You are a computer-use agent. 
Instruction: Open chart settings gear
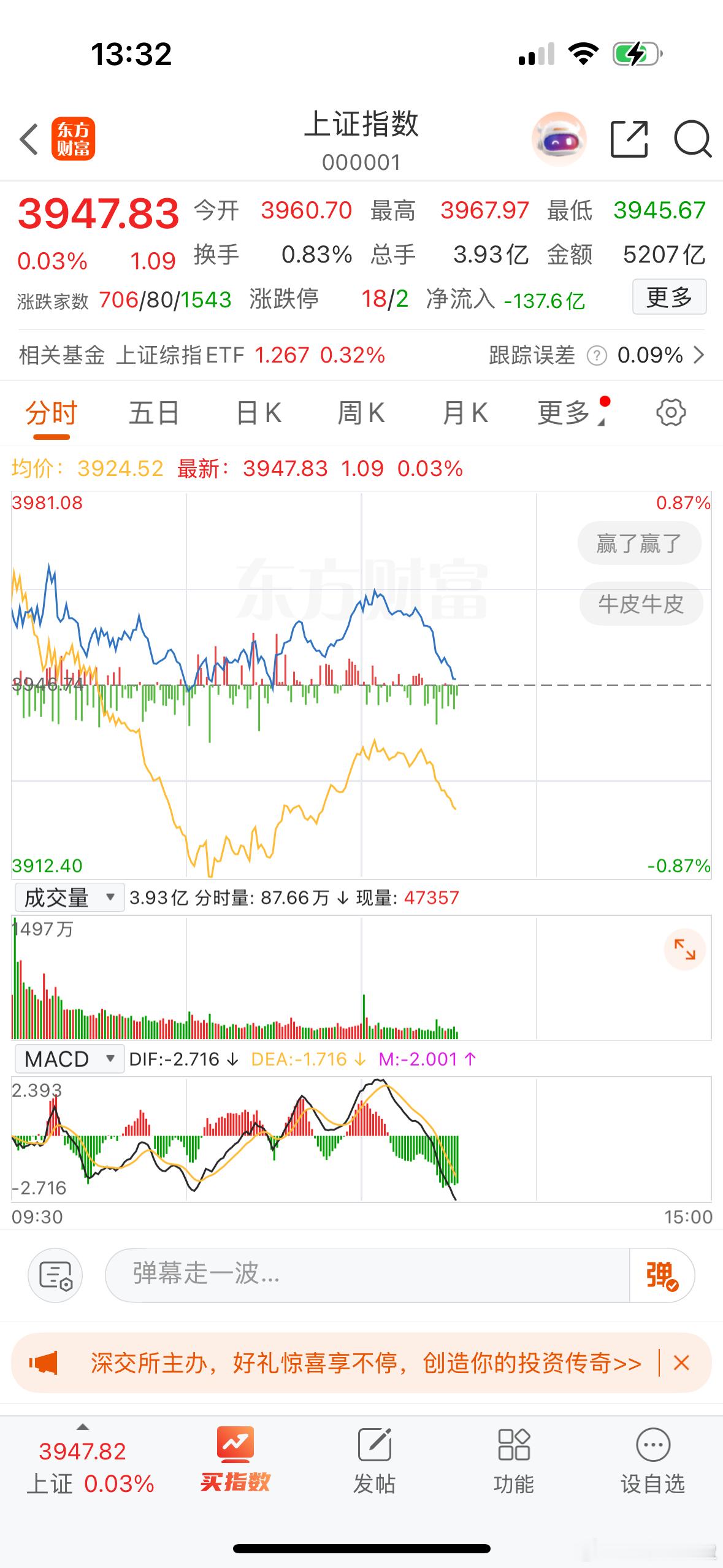(x=671, y=412)
